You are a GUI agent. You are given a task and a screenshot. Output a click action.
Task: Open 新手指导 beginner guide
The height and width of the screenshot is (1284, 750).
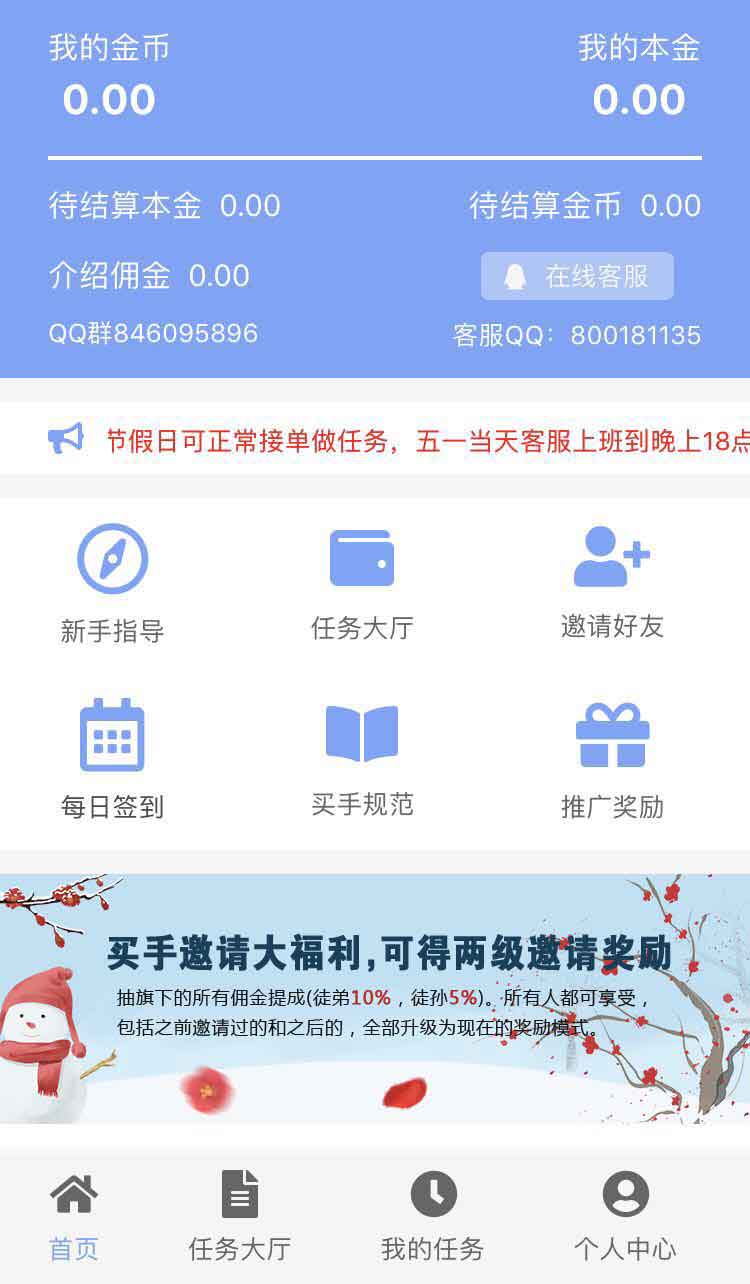pos(112,584)
